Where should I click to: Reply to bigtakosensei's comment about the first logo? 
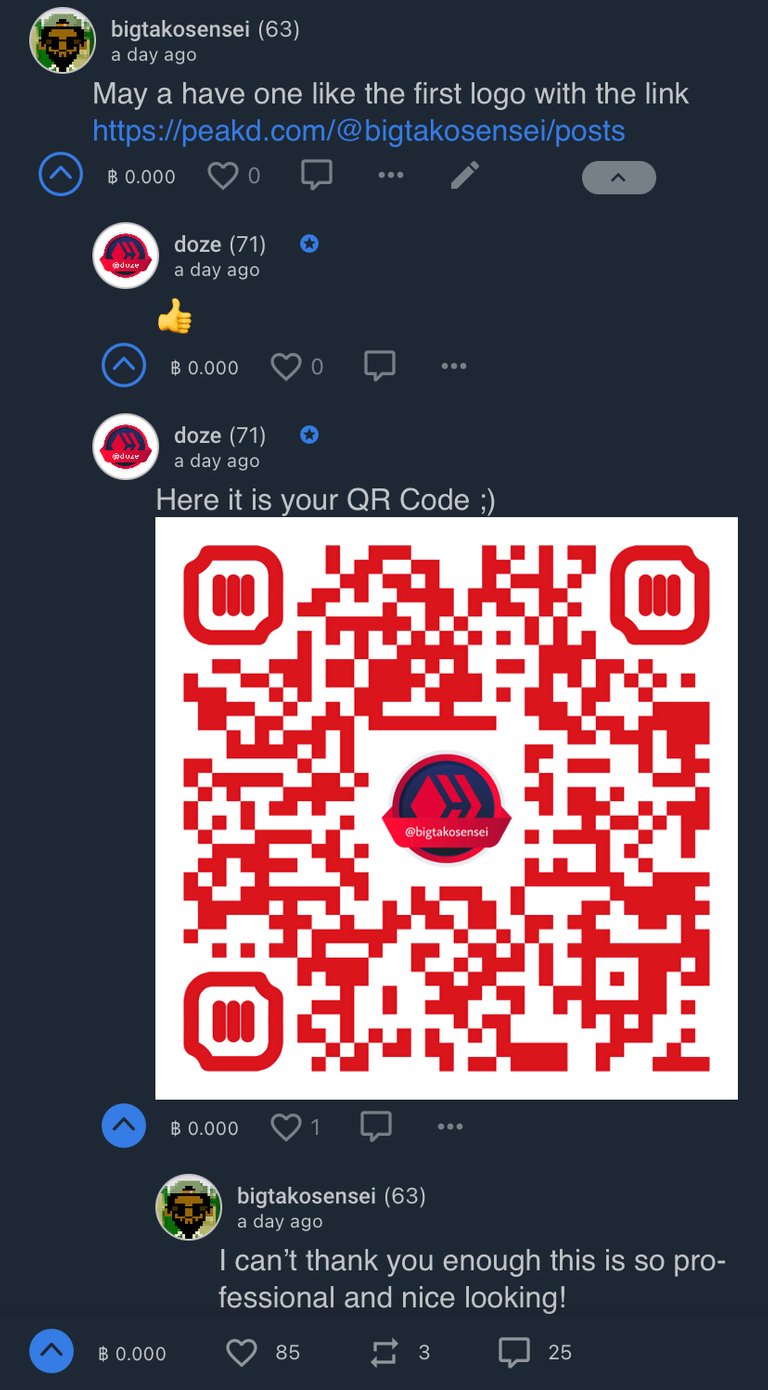pos(316,175)
